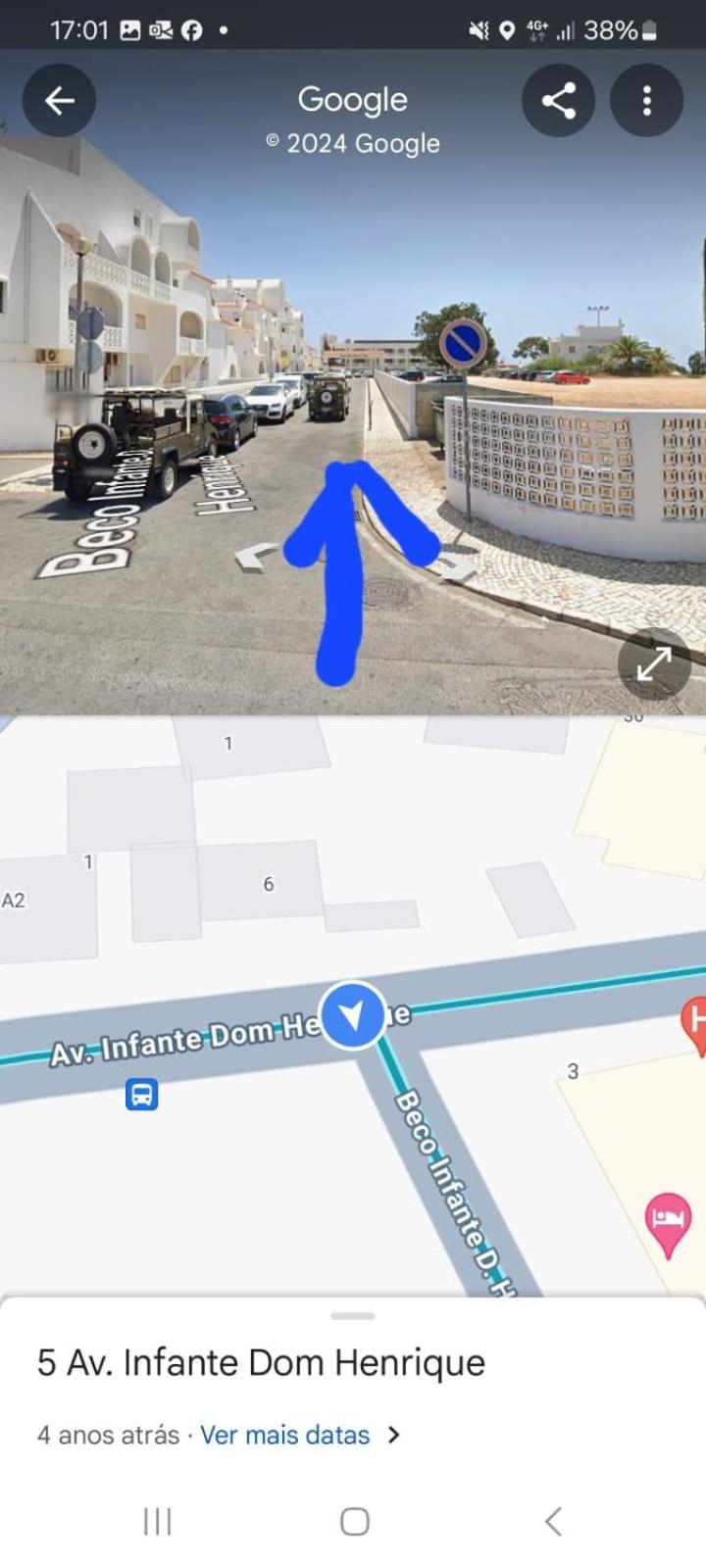Viewport: 706px width, 1568px height.
Task: Move left with the Street View arrow
Action: [x=257, y=557]
